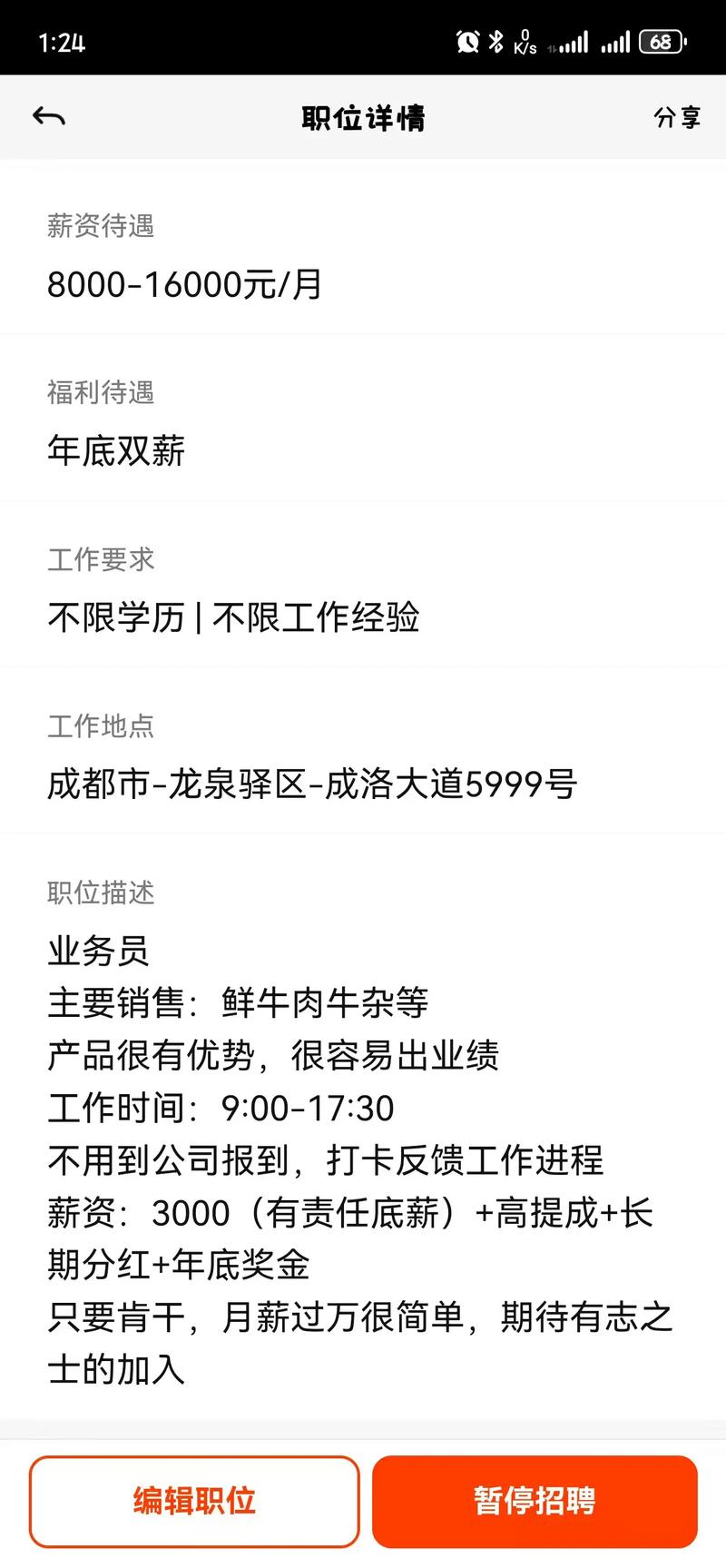Open the 分享 share option
Viewport: 726px width, 1568px height.
(x=677, y=117)
